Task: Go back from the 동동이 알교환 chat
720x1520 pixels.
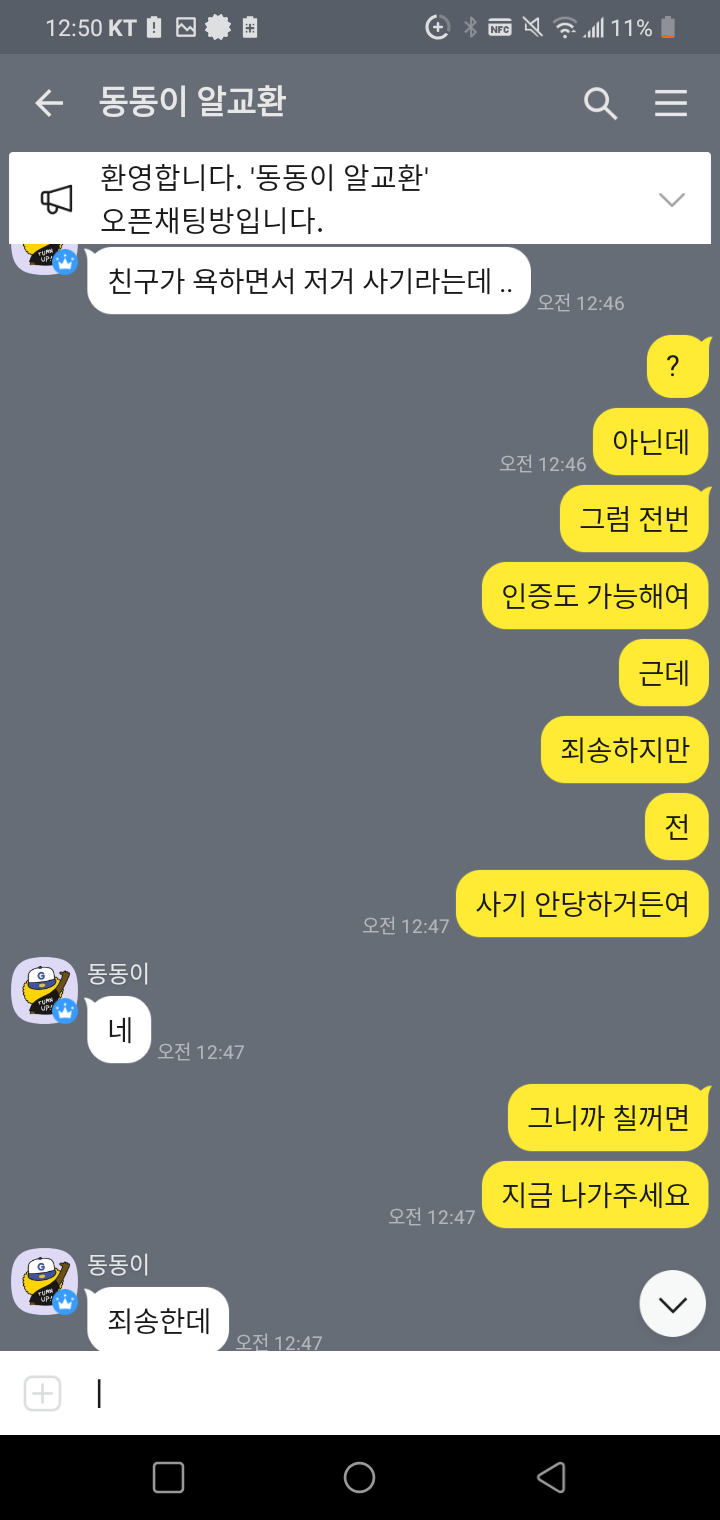Action: [49, 103]
